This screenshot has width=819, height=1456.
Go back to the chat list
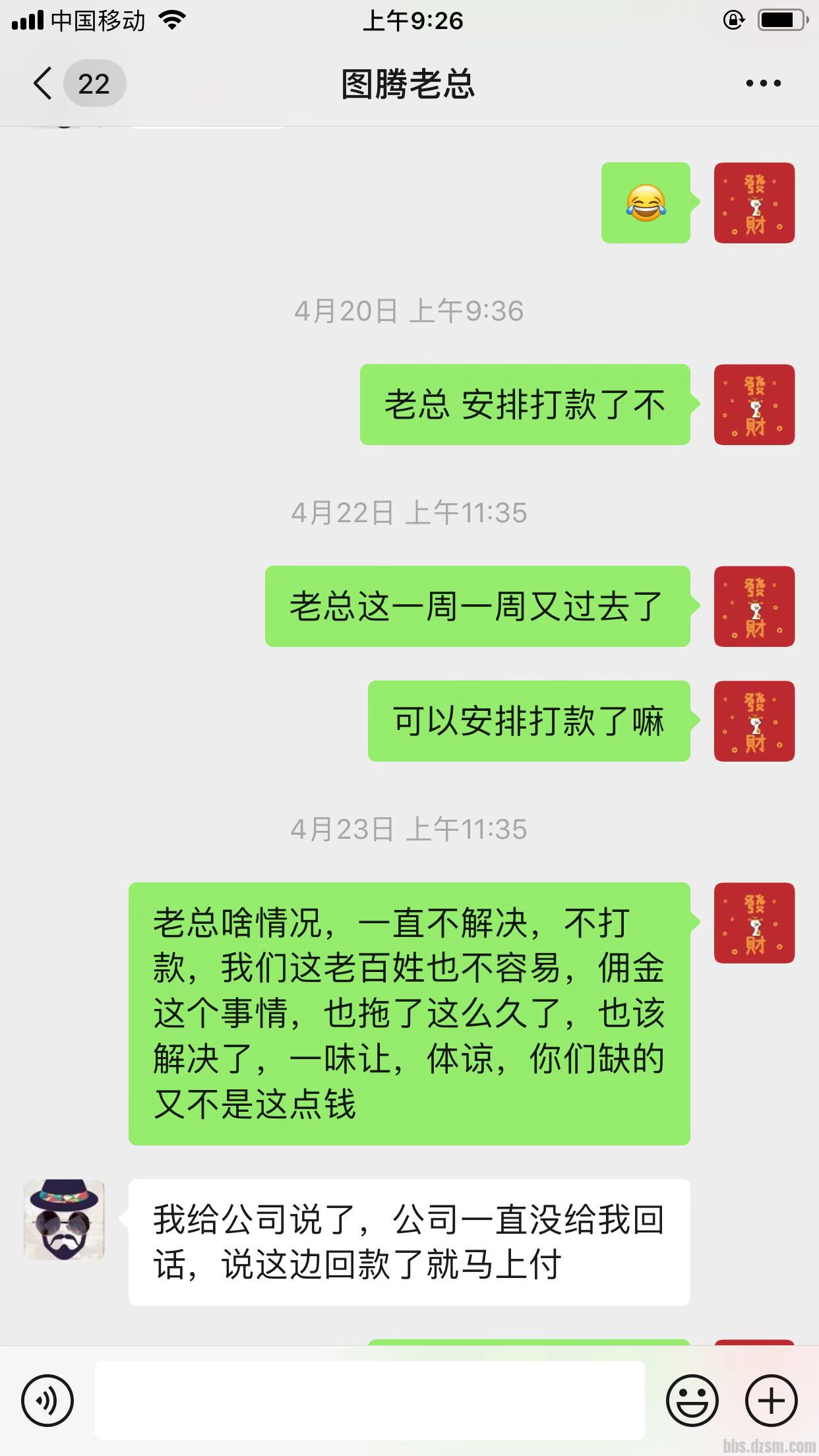(44, 84)
